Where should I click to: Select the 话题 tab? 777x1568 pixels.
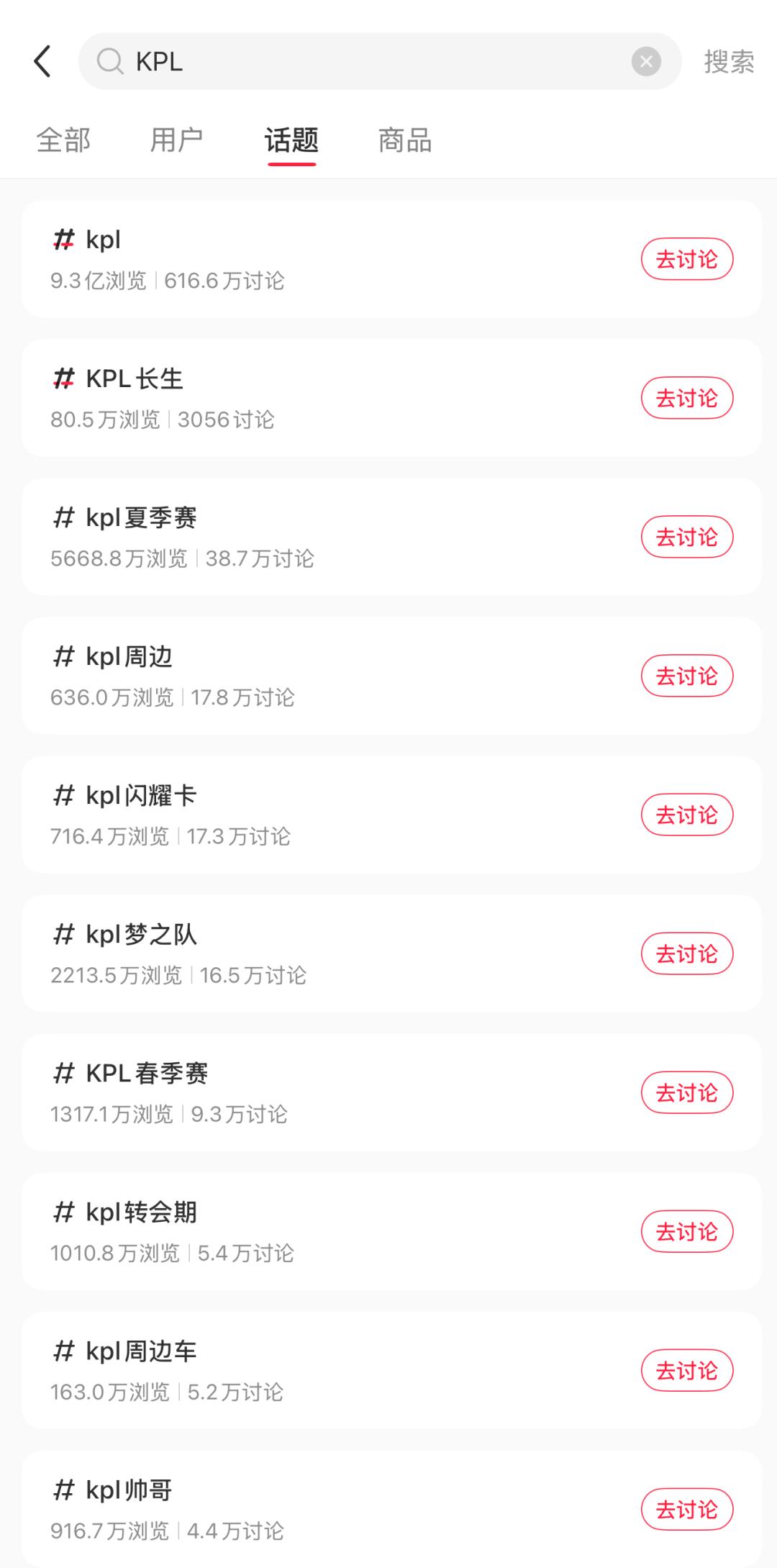point(291,140)
